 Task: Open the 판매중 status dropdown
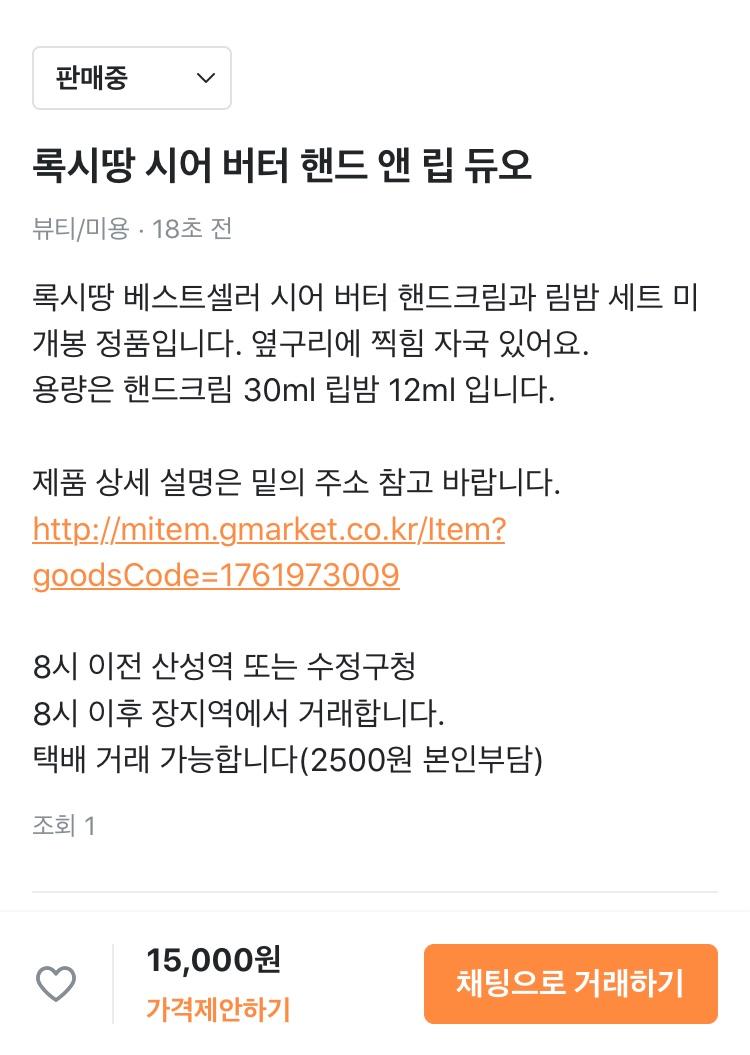[x=132, y=78]
